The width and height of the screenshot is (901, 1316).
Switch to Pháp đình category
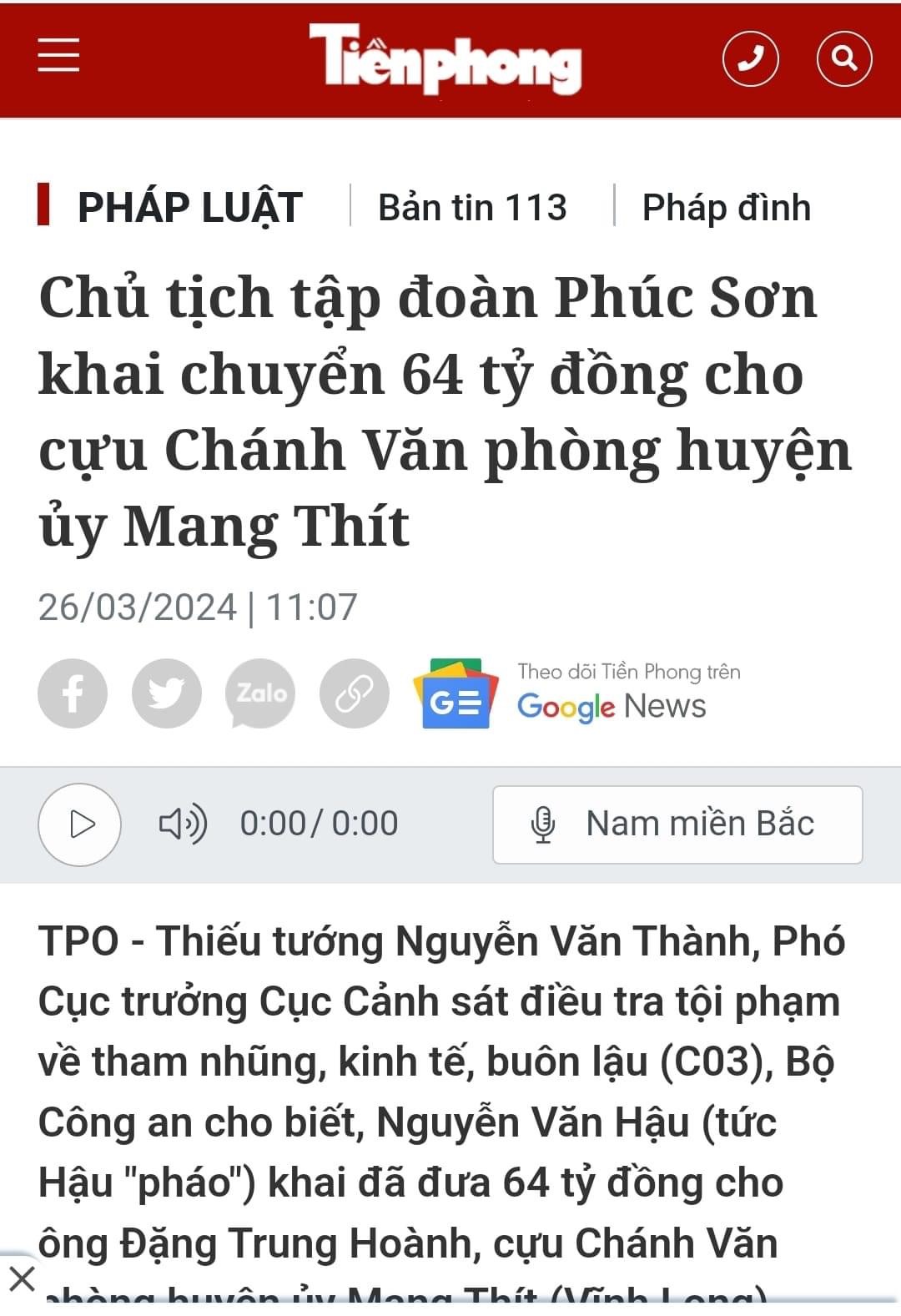[x=726, y=207]
